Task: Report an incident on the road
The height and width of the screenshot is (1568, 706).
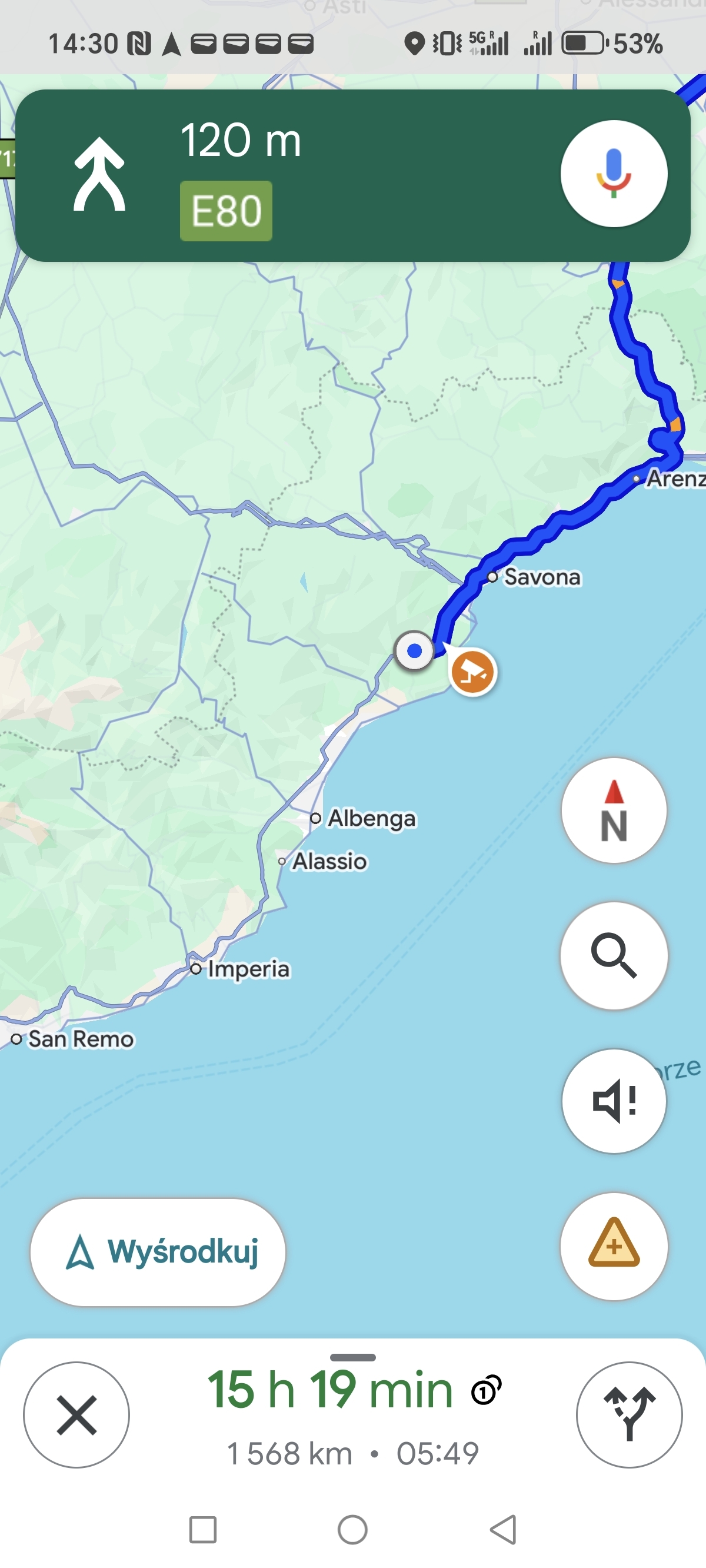Action: click(614, 1245)
